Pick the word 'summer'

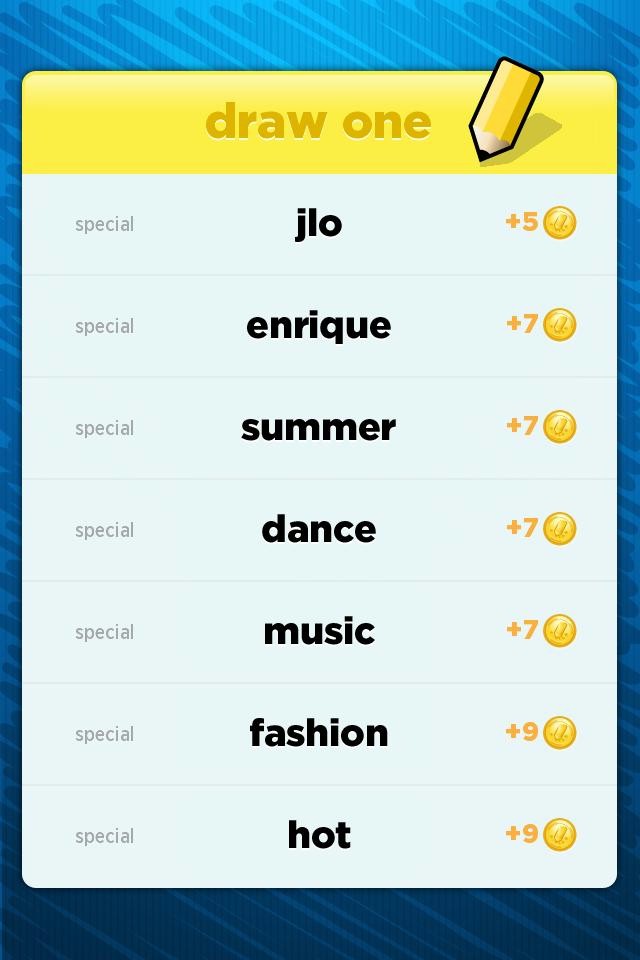pos(319,428)
